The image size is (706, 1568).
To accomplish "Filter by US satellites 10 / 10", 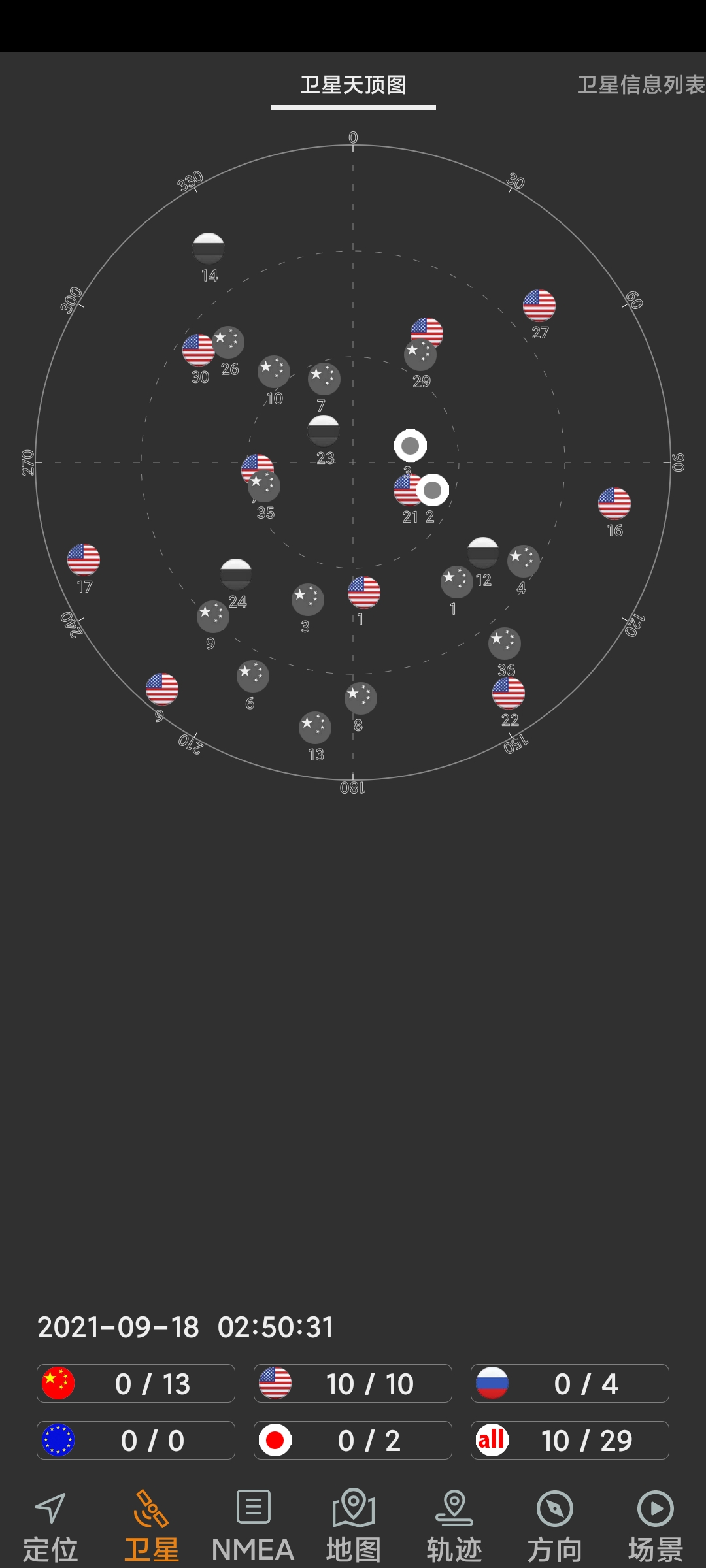I will [353, 1383].
